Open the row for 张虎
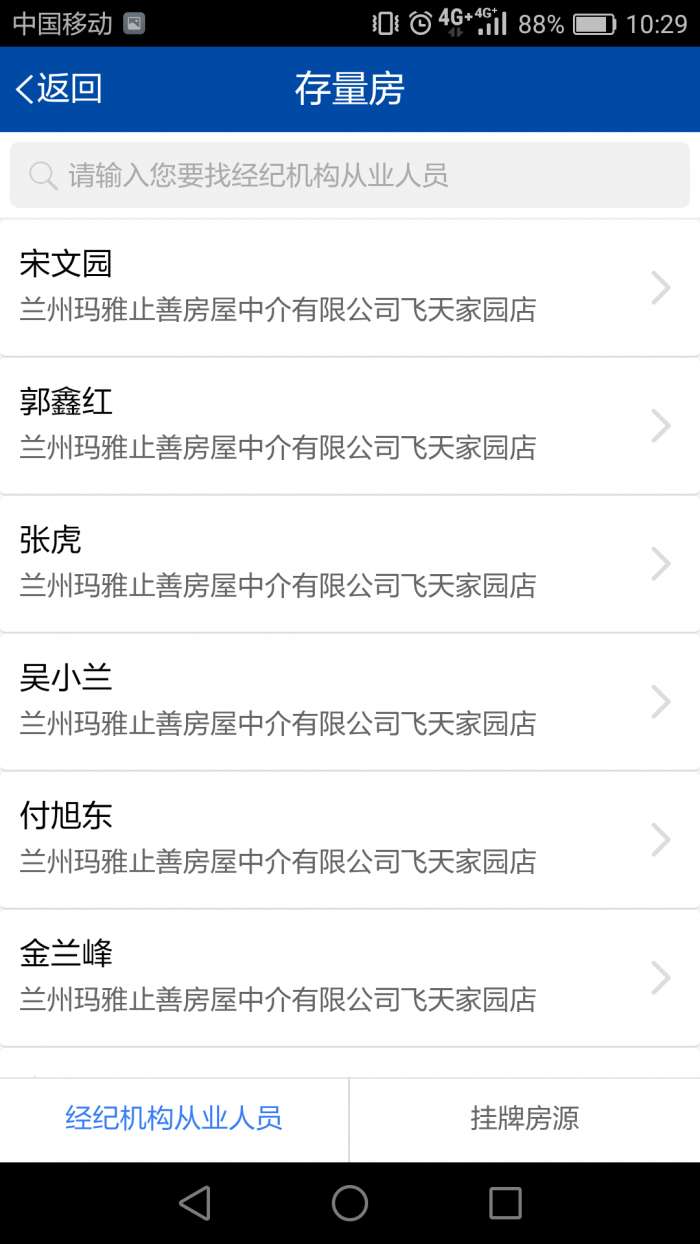Image resolution: width=700 pixels, height=1244 pixels. click(x=350, y=563)
